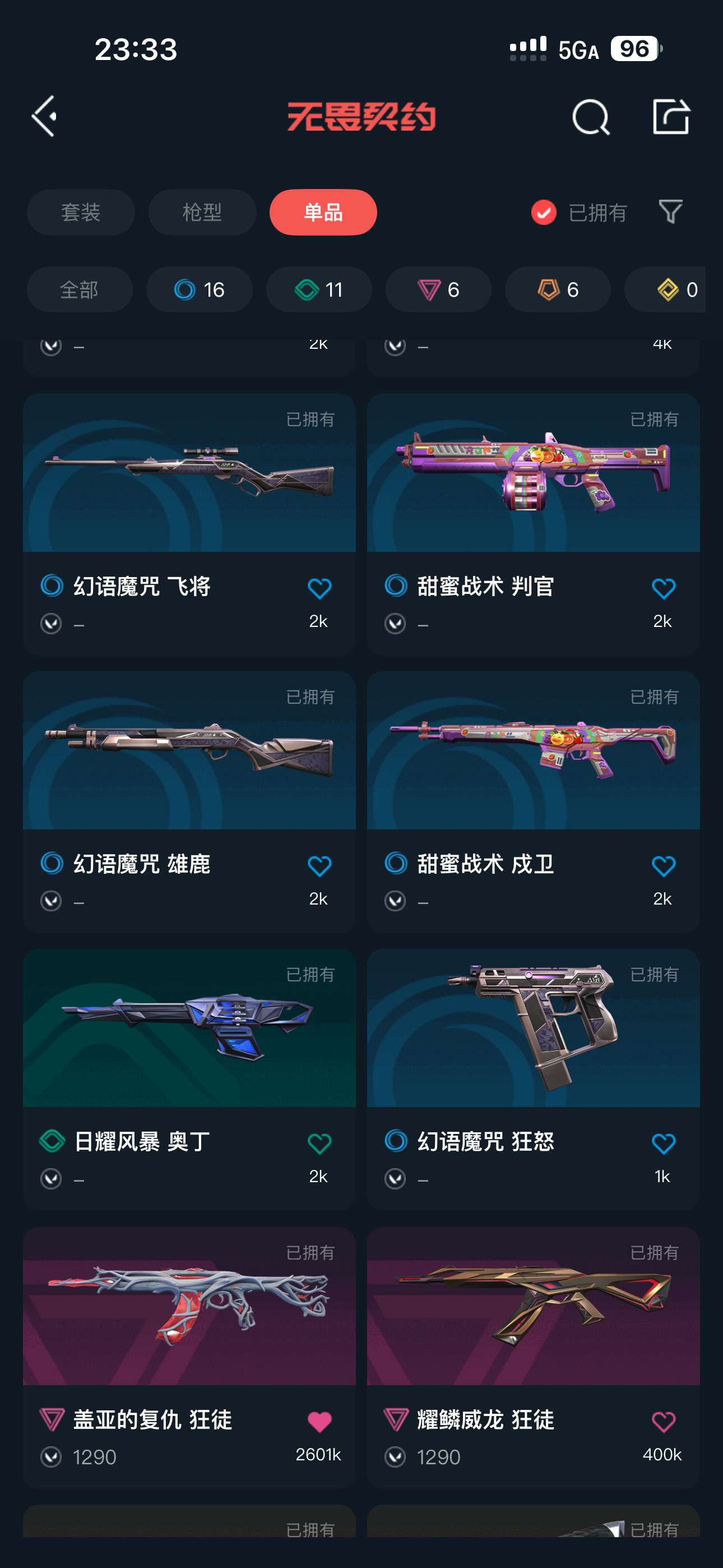Filter by the pink tier chip showing 6
The image size is (723, 1568).
(x=438, y=290)
